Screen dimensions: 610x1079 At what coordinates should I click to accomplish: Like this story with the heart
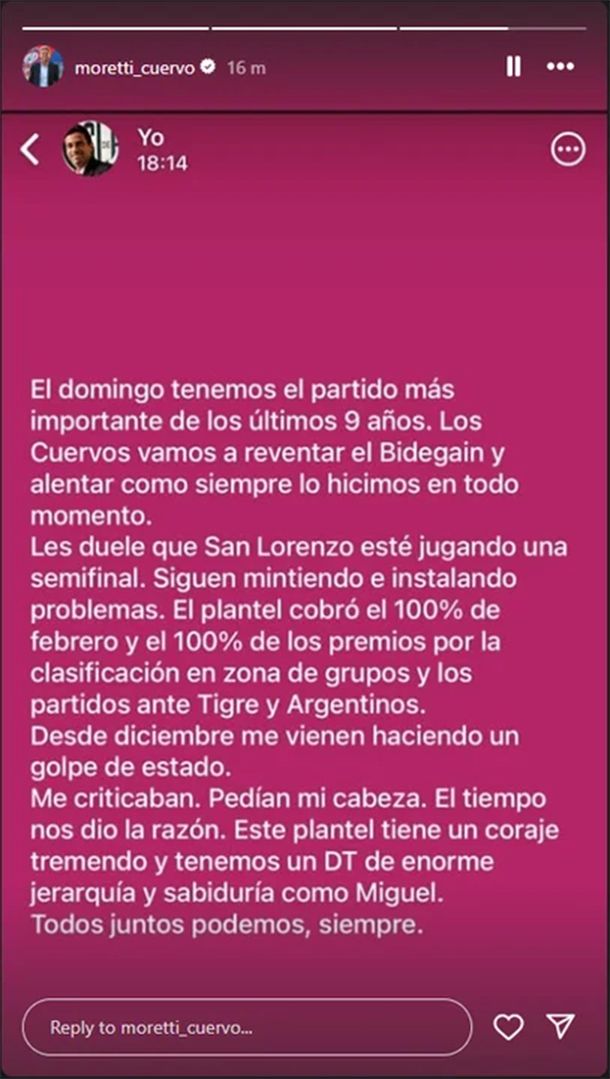point(509,1027)
